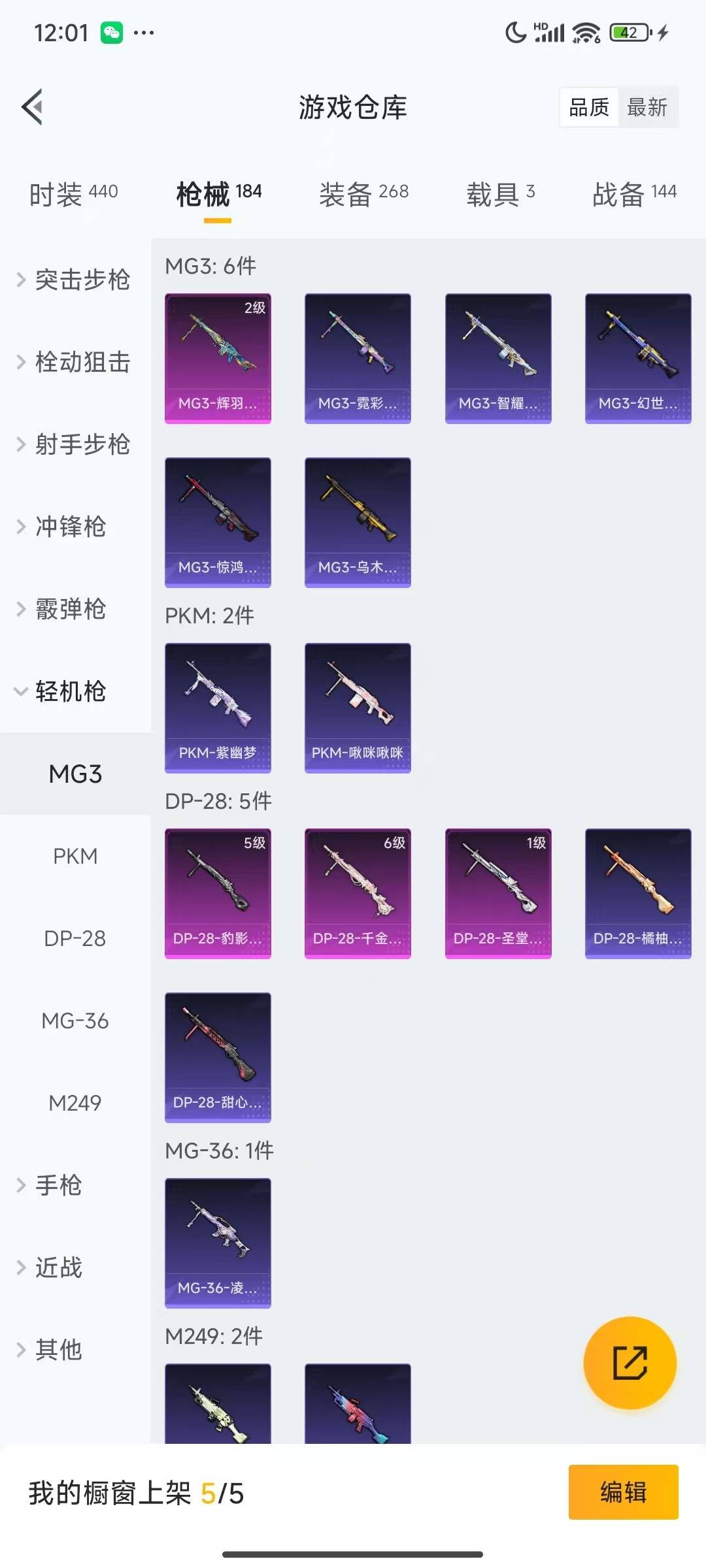Open the MG-36-凌 skin card
The image size is (706, 1568).
(218, 1243)
